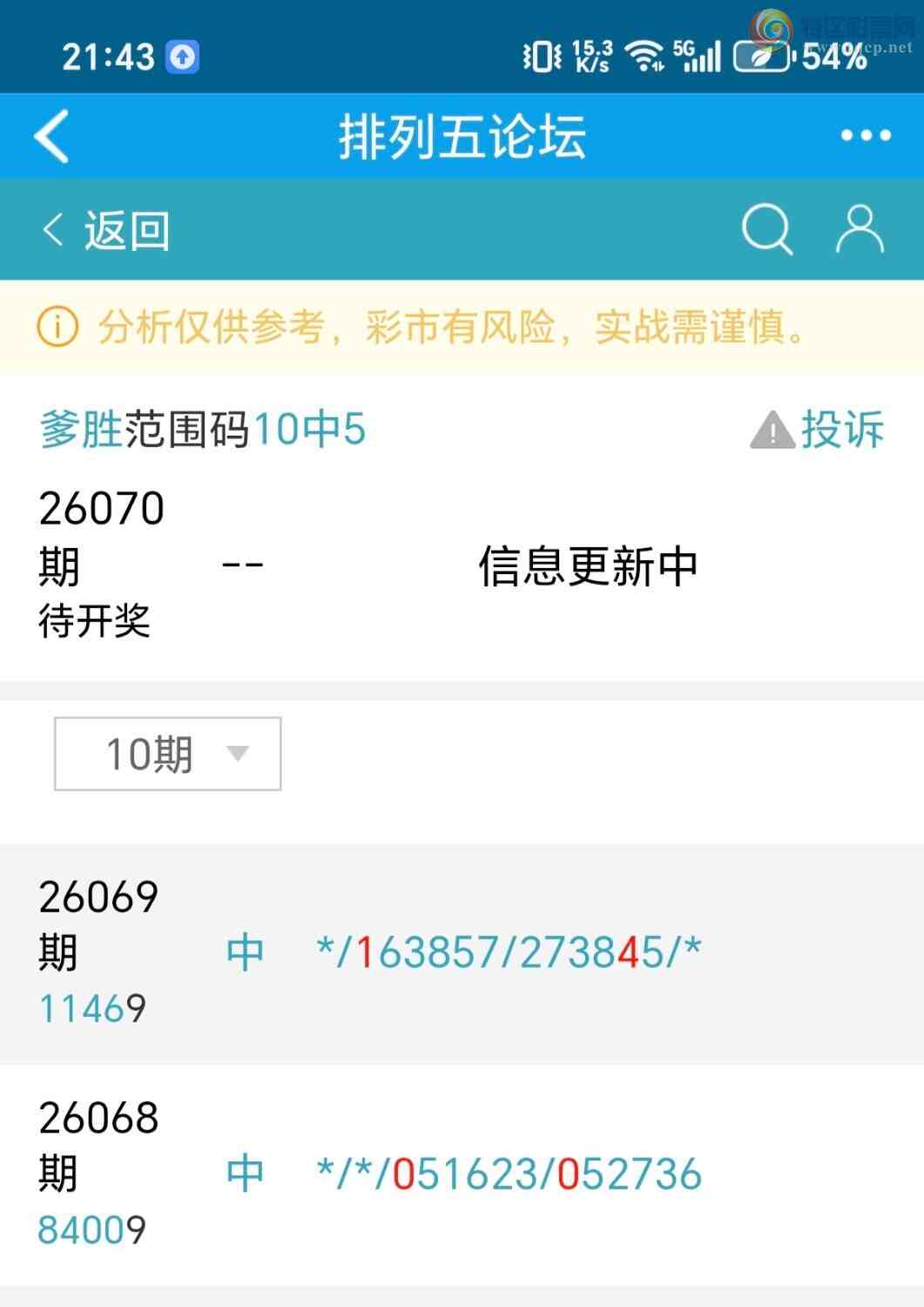This screenshot has width=924, height=1307.
Task: Tap the warning triangle beside 投诉
Action: (770, 429)
